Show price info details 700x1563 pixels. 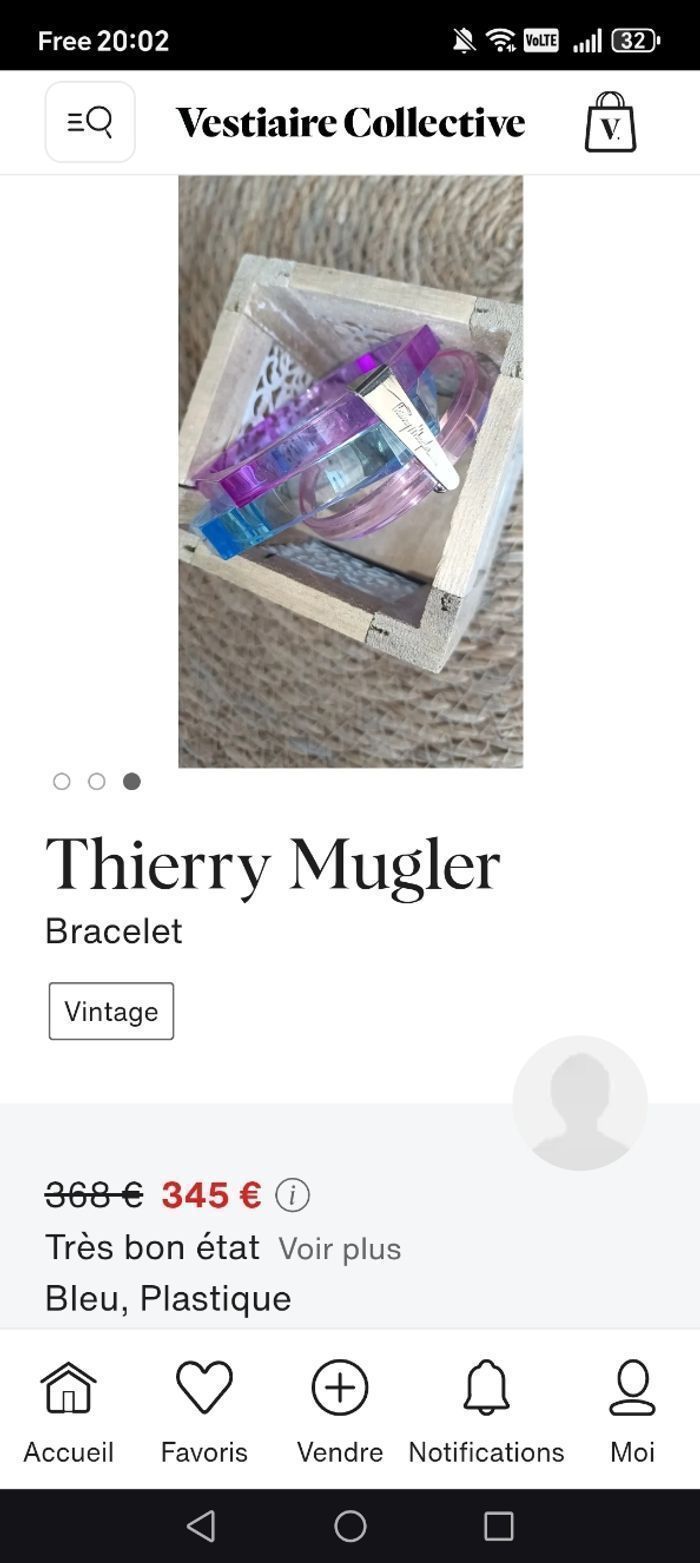292,1195
